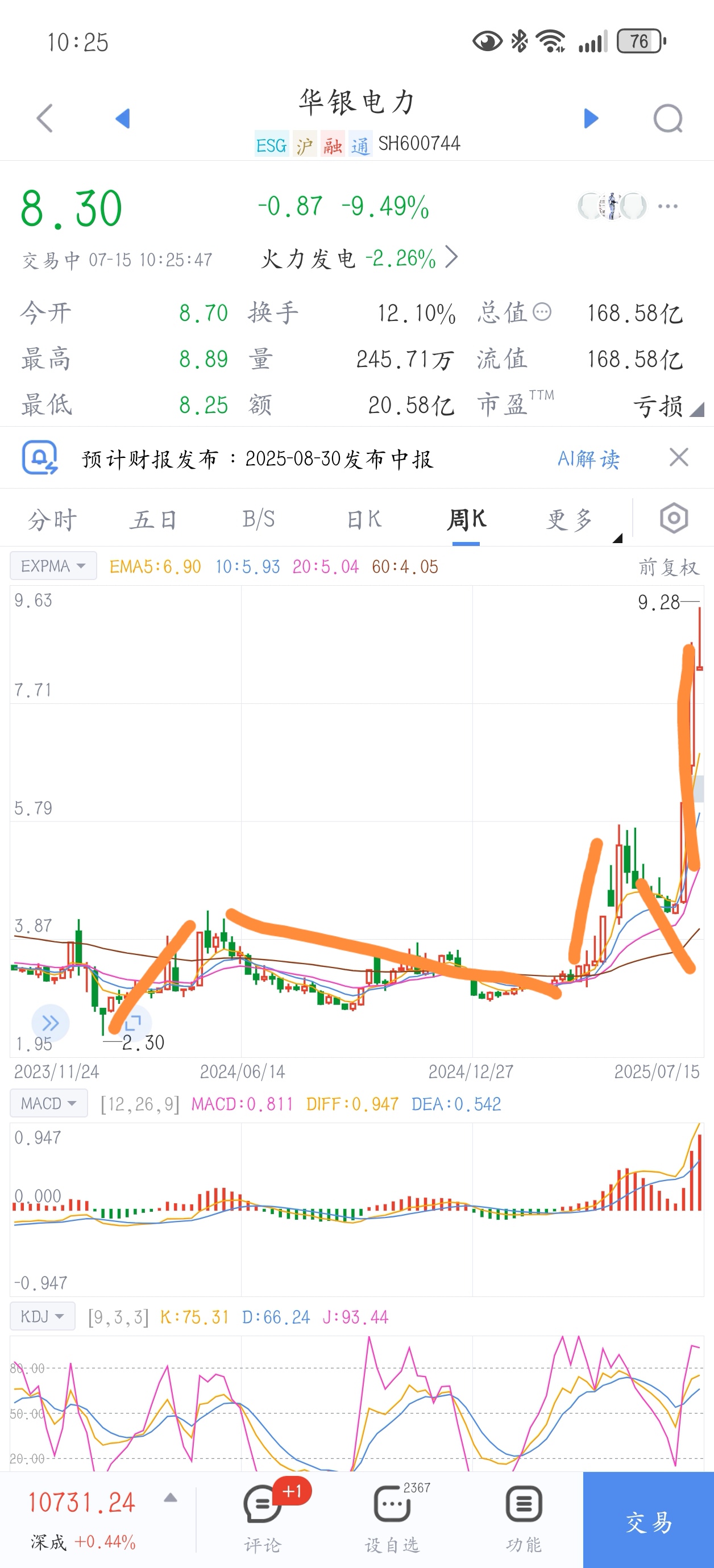This screenshot has height=1568, width=714.
Task: Switch to the previous stock
Action: click(122, 118)
